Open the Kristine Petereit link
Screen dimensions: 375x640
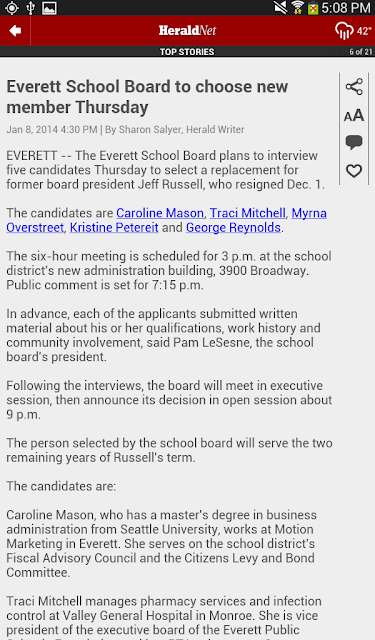point(114,227)
